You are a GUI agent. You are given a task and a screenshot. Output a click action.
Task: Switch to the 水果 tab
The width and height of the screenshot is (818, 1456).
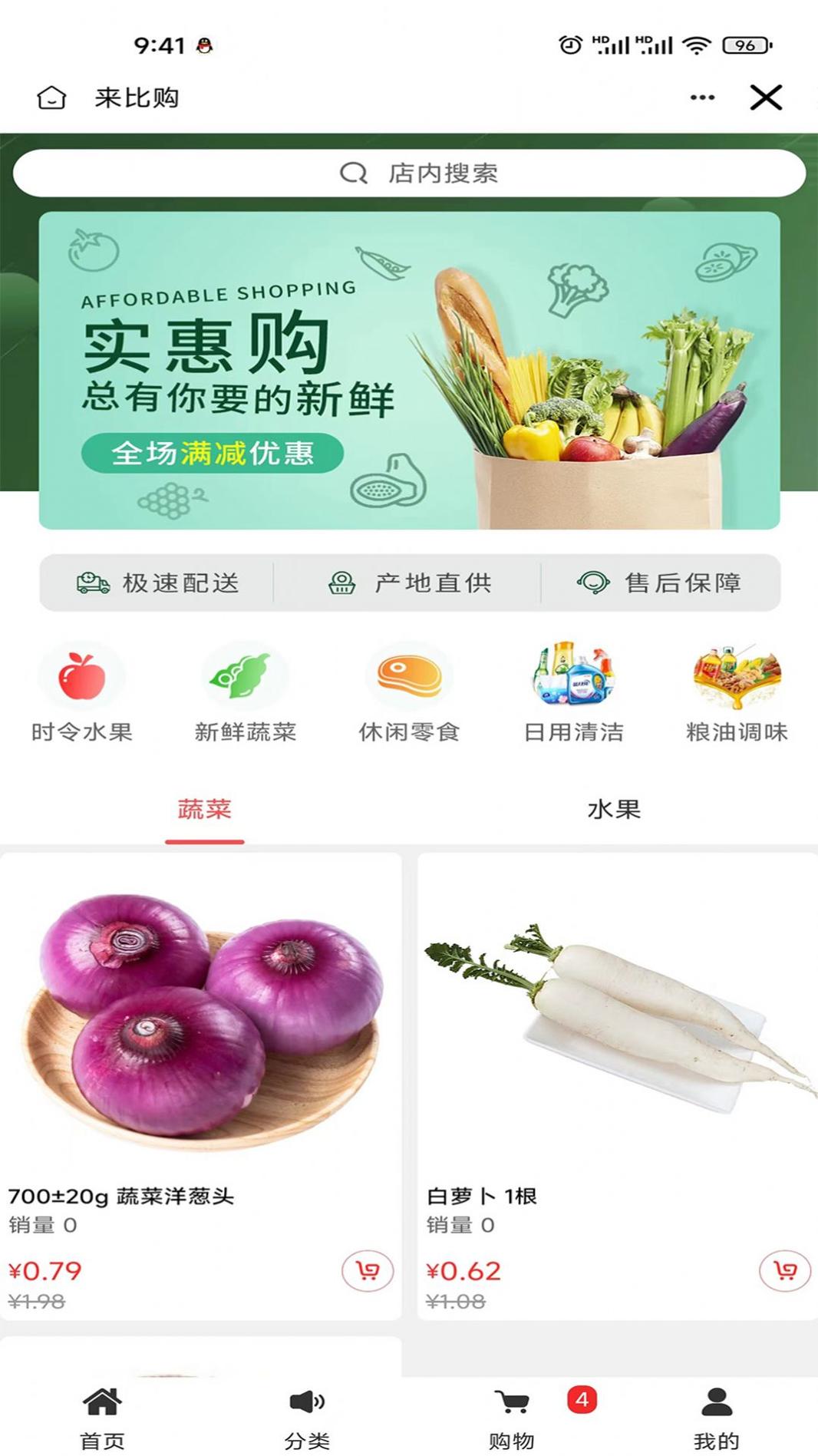pyautogui.click(x=614, y=810)
